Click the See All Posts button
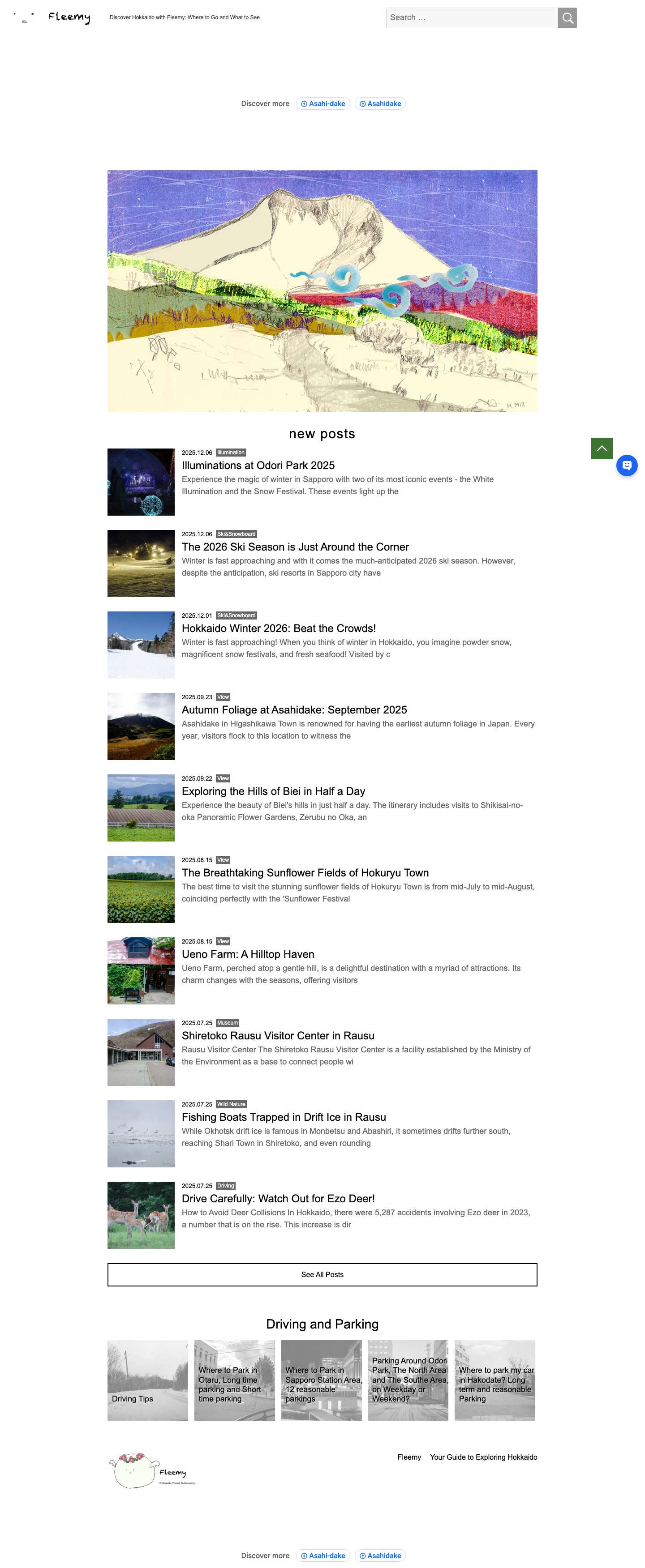The image size is (645, 1568). tap(322, 1274)
